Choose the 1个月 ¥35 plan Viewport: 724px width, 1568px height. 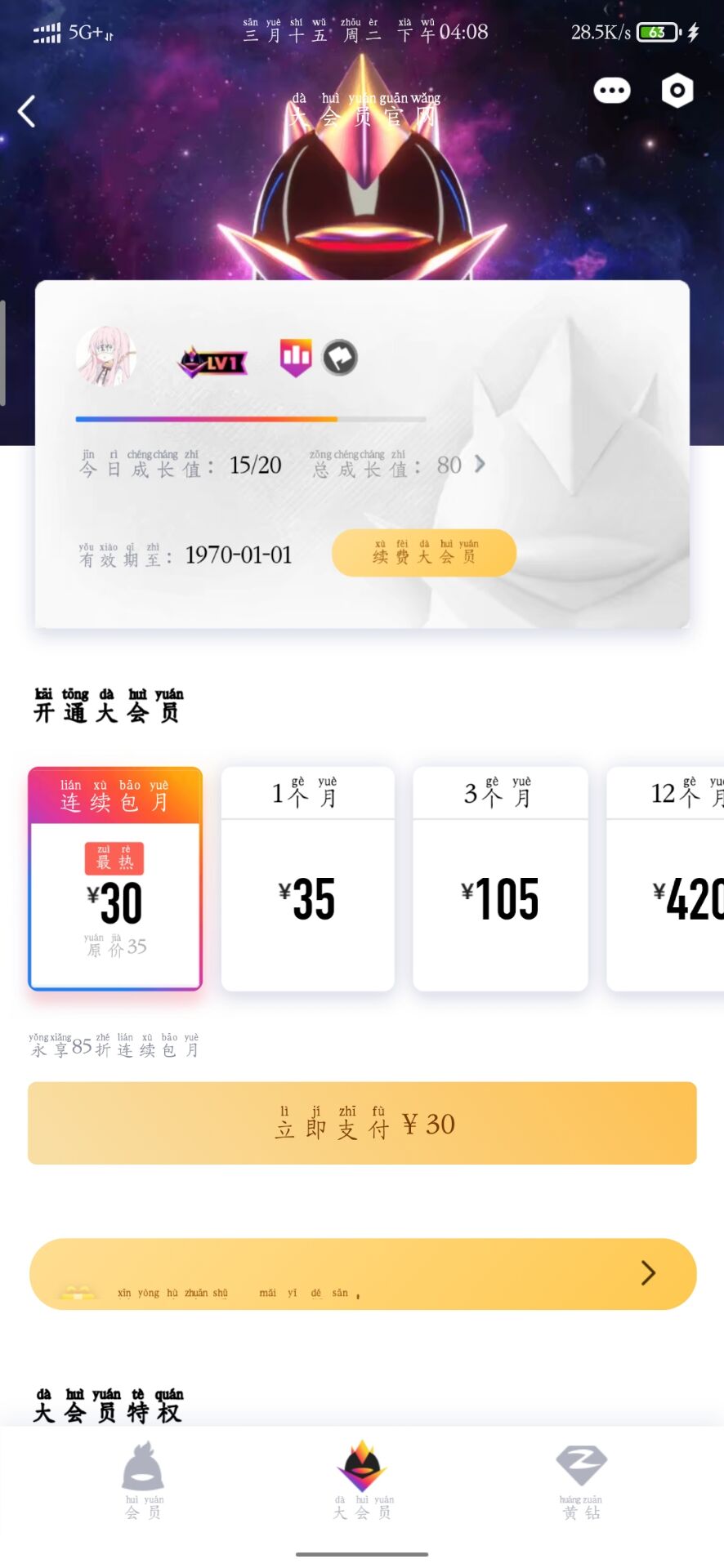pos(307,879)
